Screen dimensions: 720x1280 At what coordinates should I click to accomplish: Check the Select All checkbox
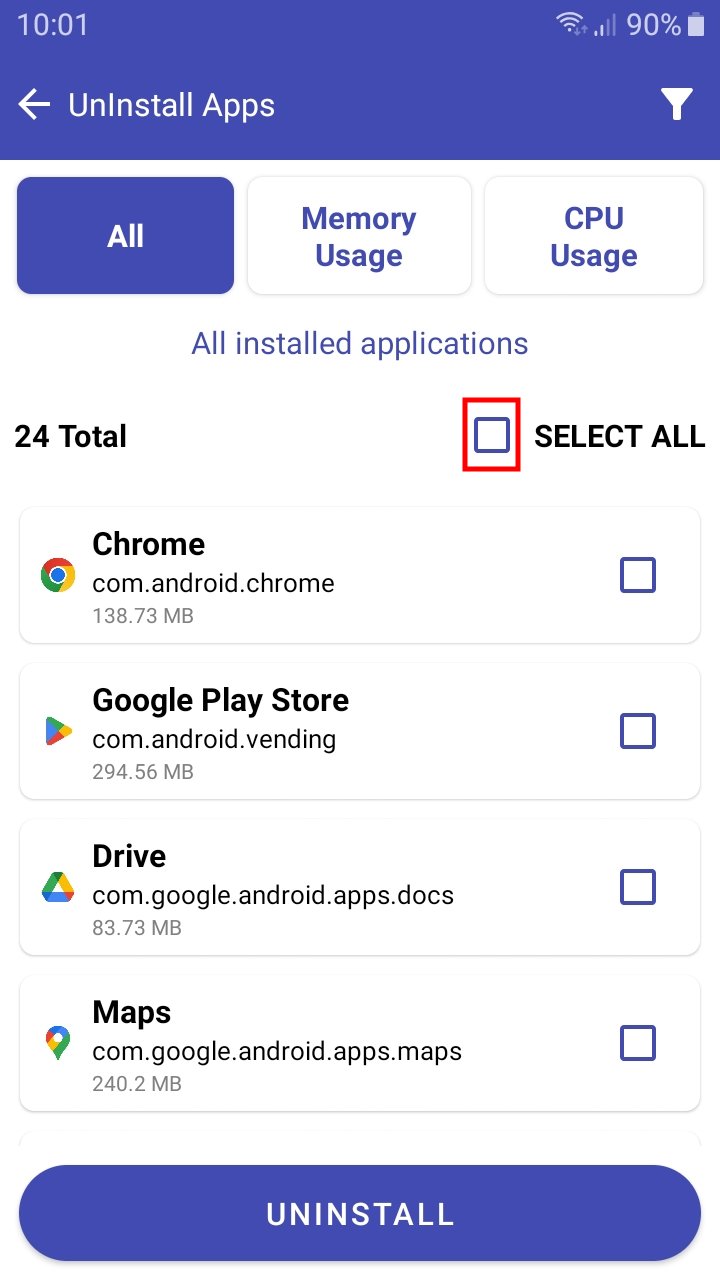[492, 436]
